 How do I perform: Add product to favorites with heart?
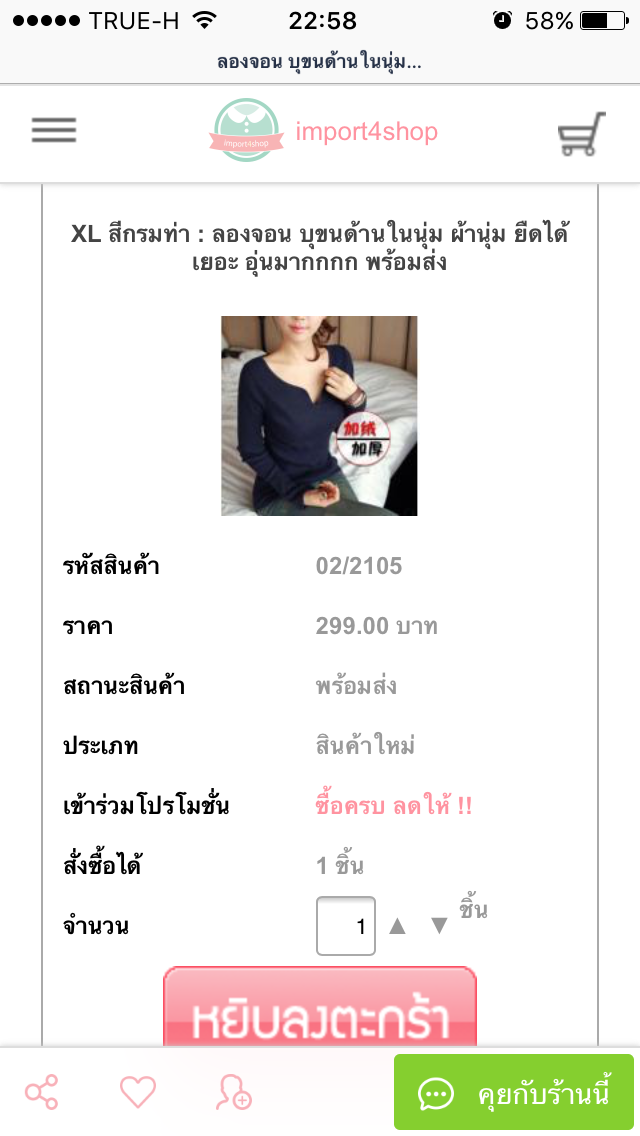coord(138,1092)
